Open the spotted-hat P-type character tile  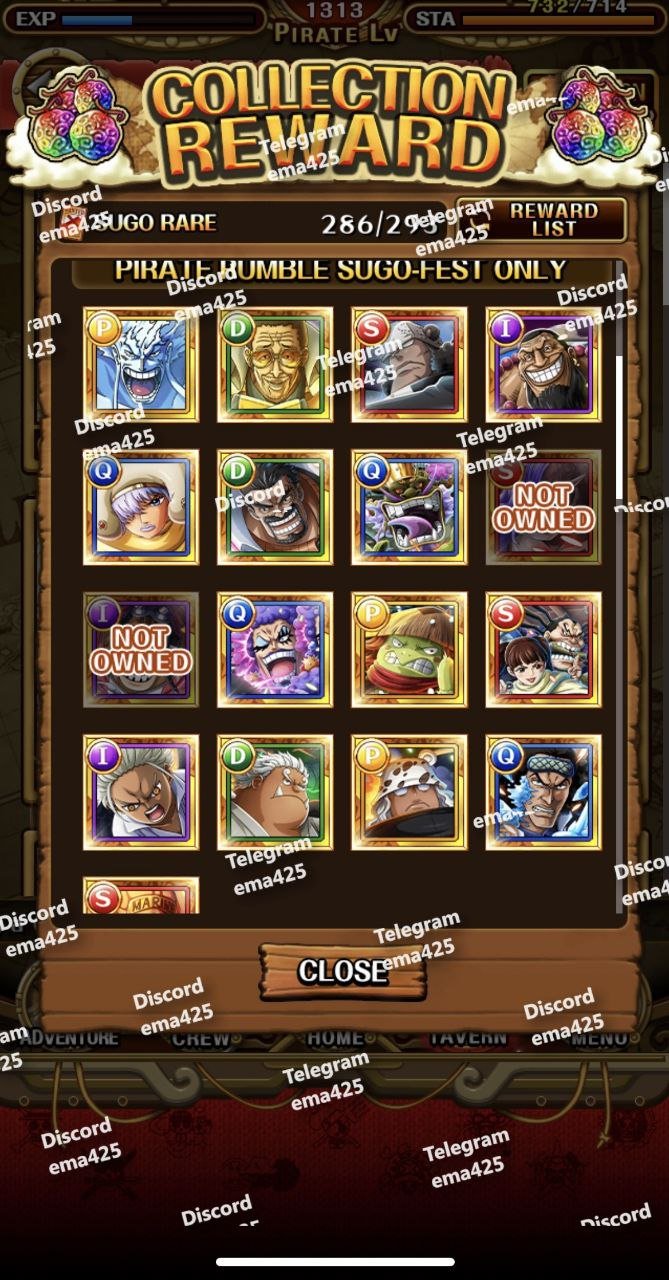pyautogui.click(x=409, y=793)
